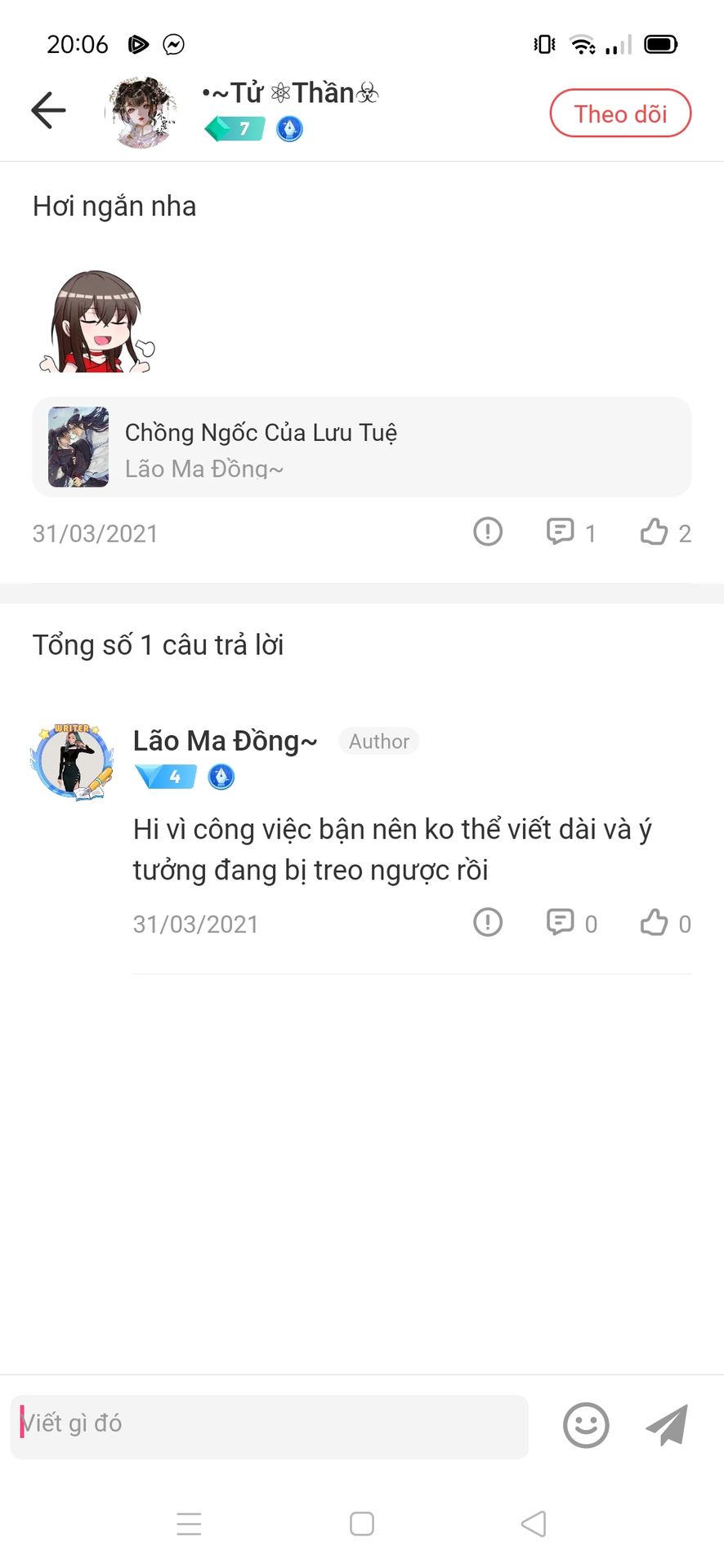The image size is (724, 1568).
Task: Report Lão Ma Đồng~'s reply
Action: [x=488, y=923]
